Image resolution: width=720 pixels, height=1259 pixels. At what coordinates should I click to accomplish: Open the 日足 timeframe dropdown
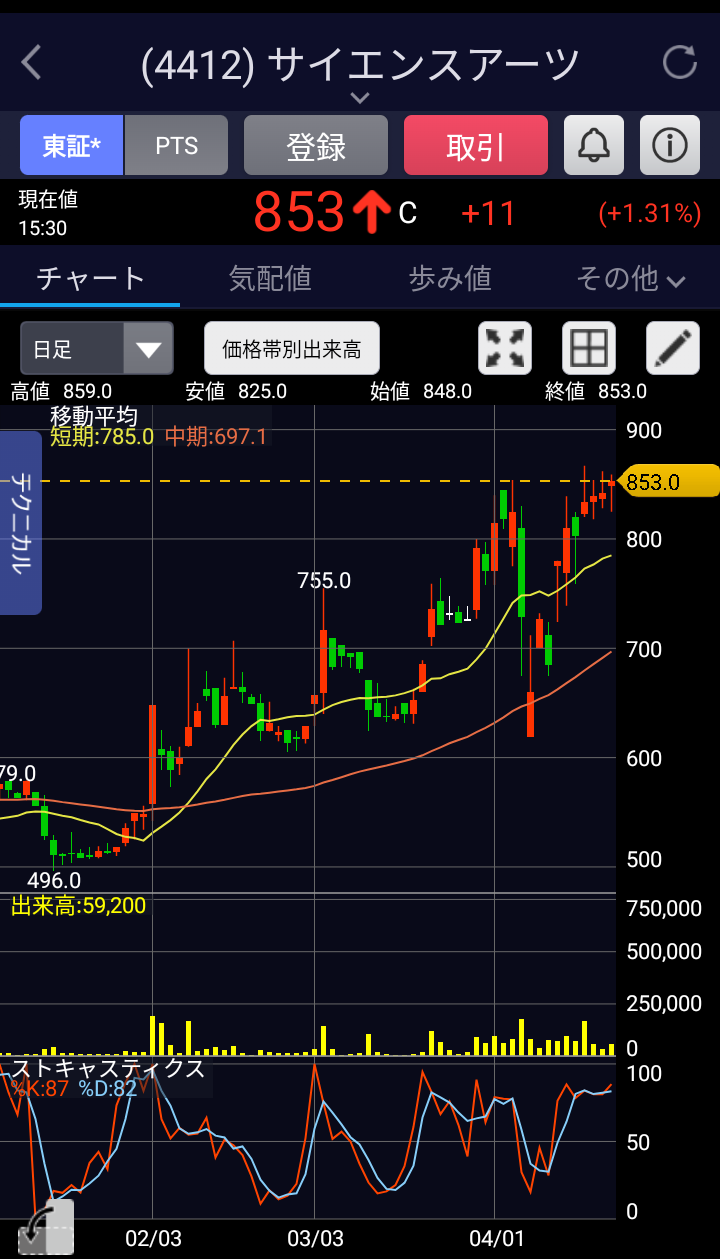pos(97,348)
